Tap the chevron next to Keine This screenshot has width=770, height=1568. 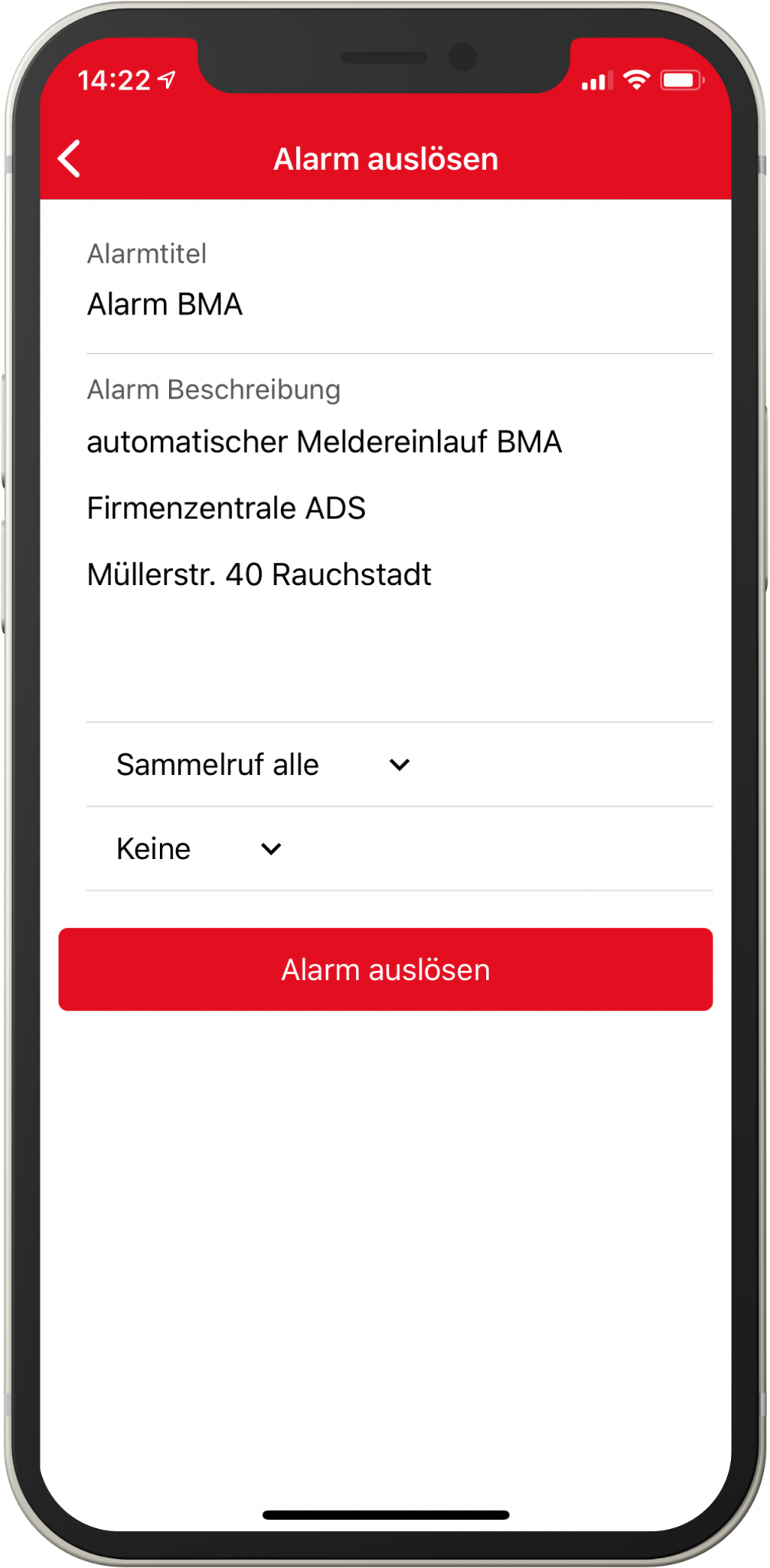pos(269,850)
